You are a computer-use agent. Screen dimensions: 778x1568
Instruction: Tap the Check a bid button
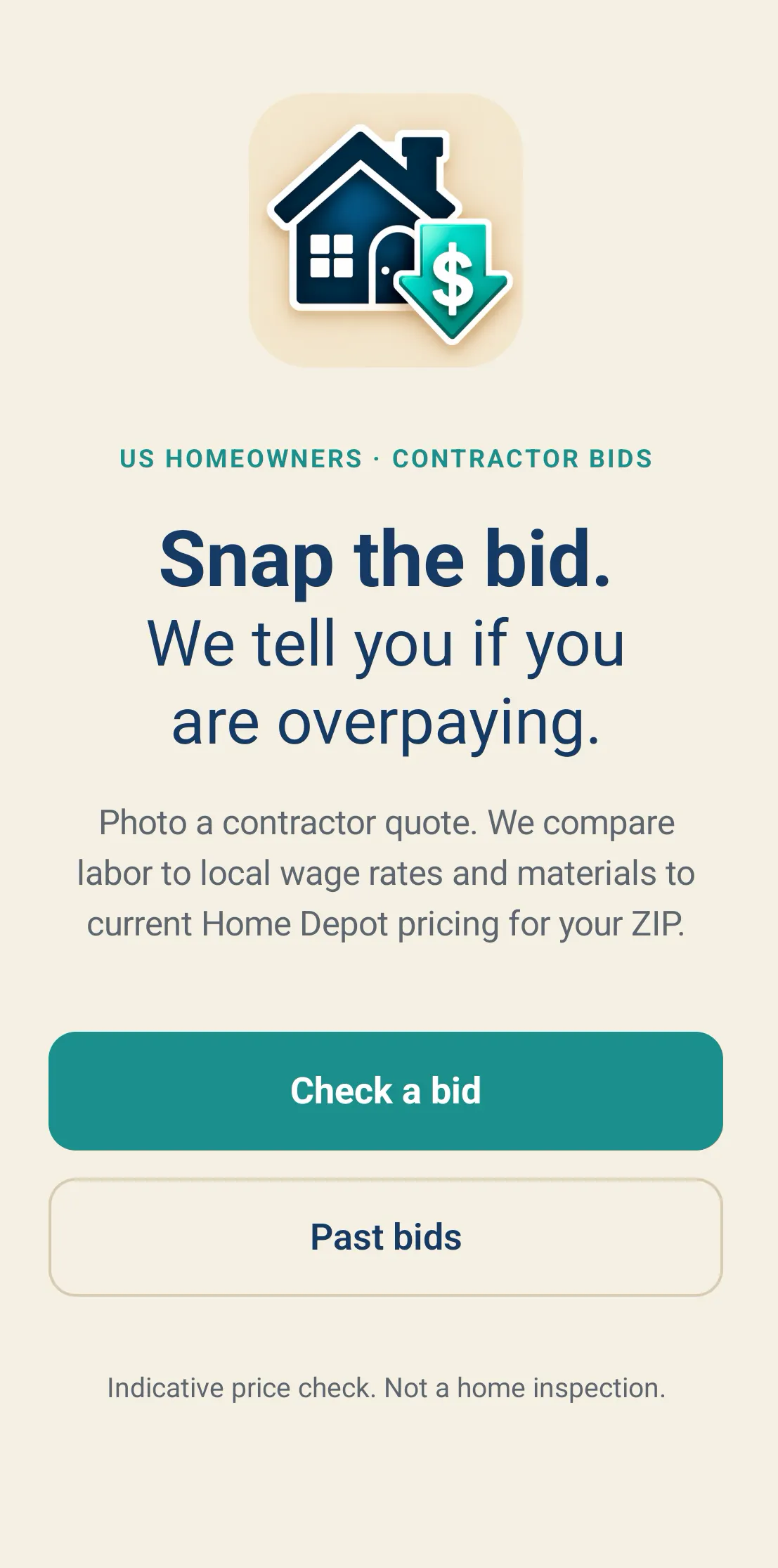(386, 1091)
